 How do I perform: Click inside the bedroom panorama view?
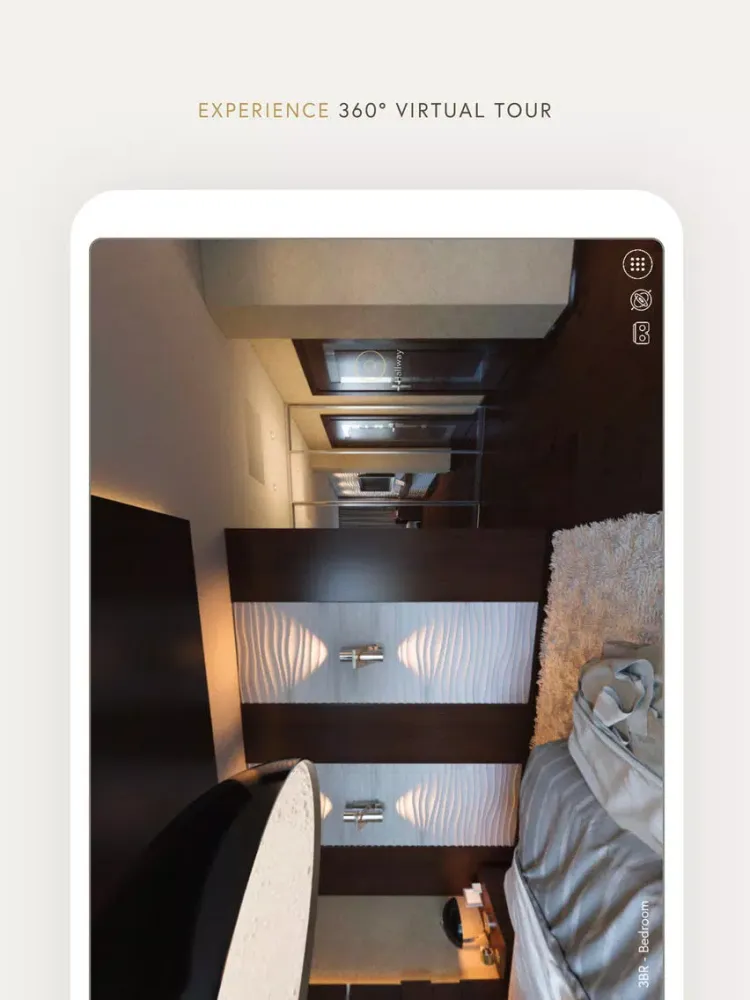375,620
